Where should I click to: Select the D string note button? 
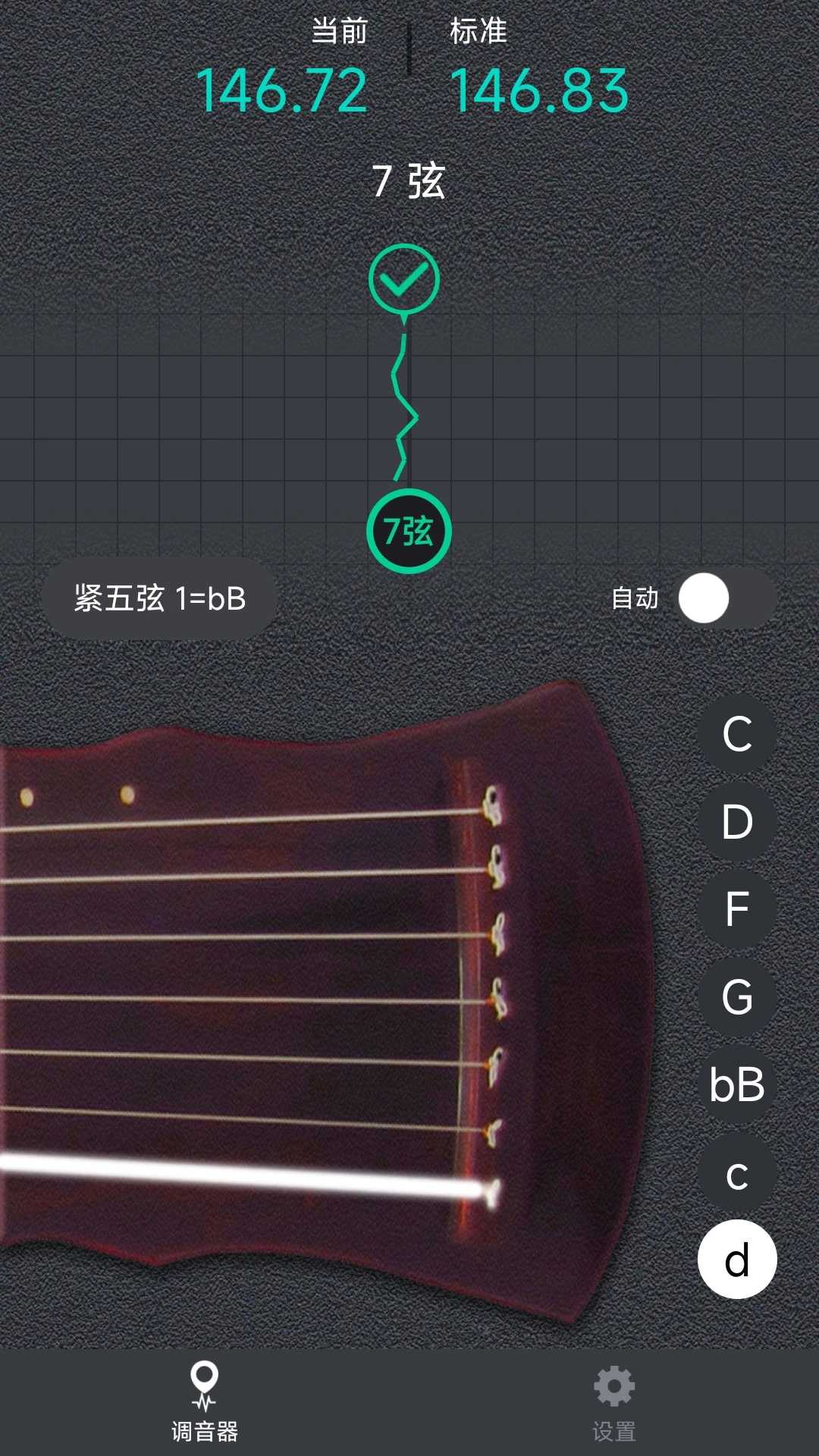[737, 822]
